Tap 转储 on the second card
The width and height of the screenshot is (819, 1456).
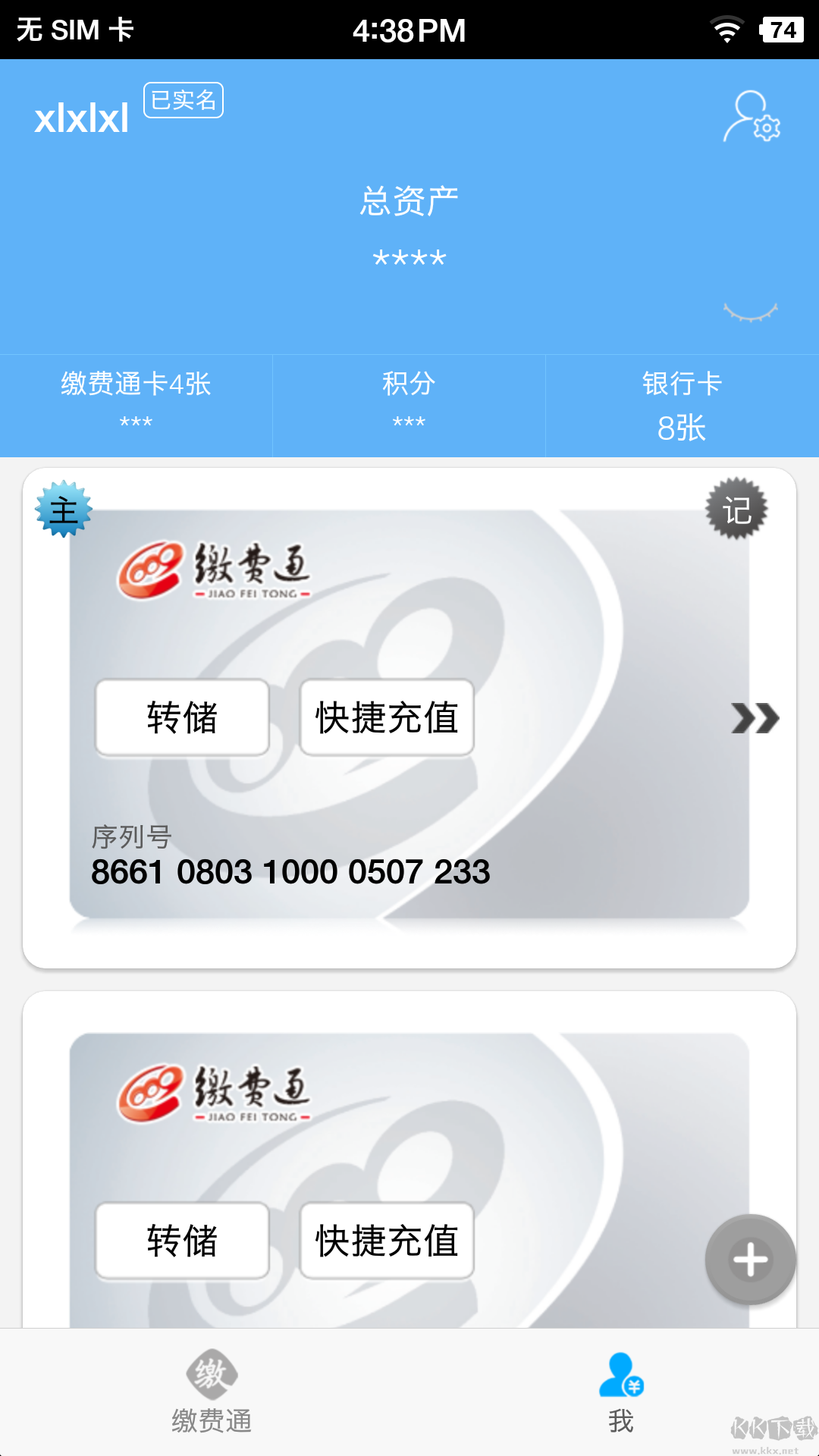click(182, 1241)
